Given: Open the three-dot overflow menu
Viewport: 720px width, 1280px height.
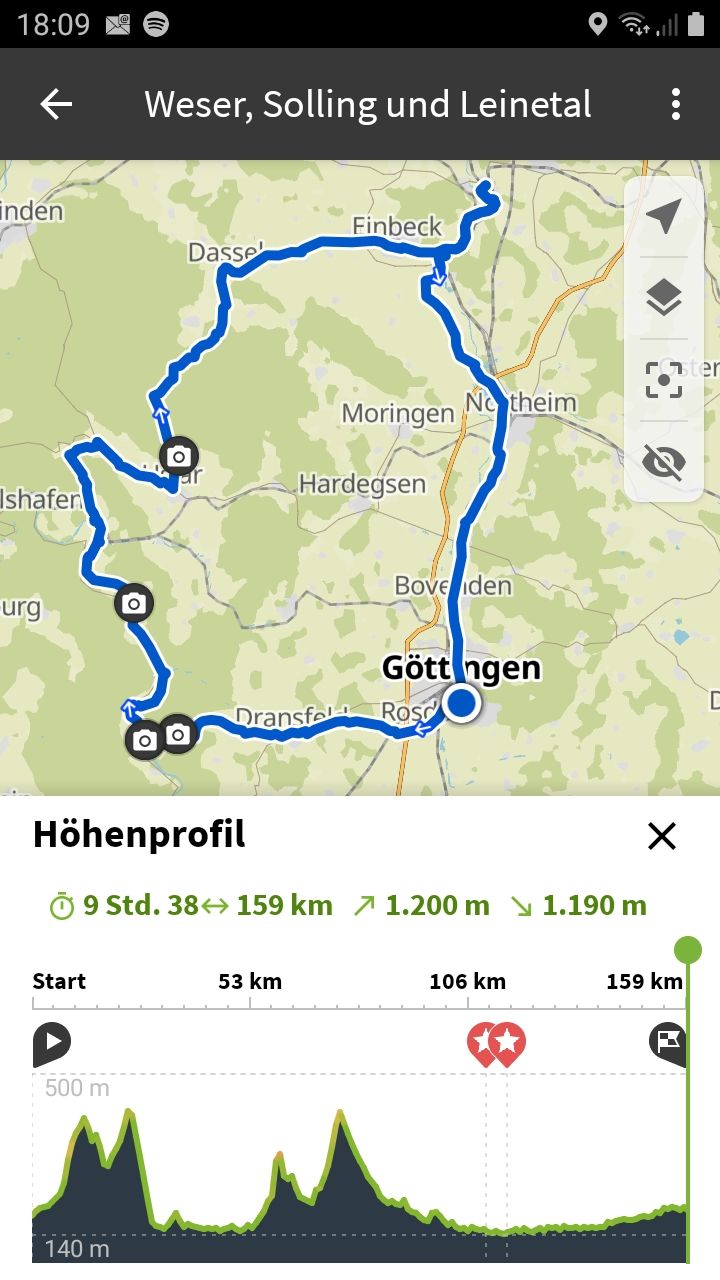Looking at the screenshot, I should [676, 104].
